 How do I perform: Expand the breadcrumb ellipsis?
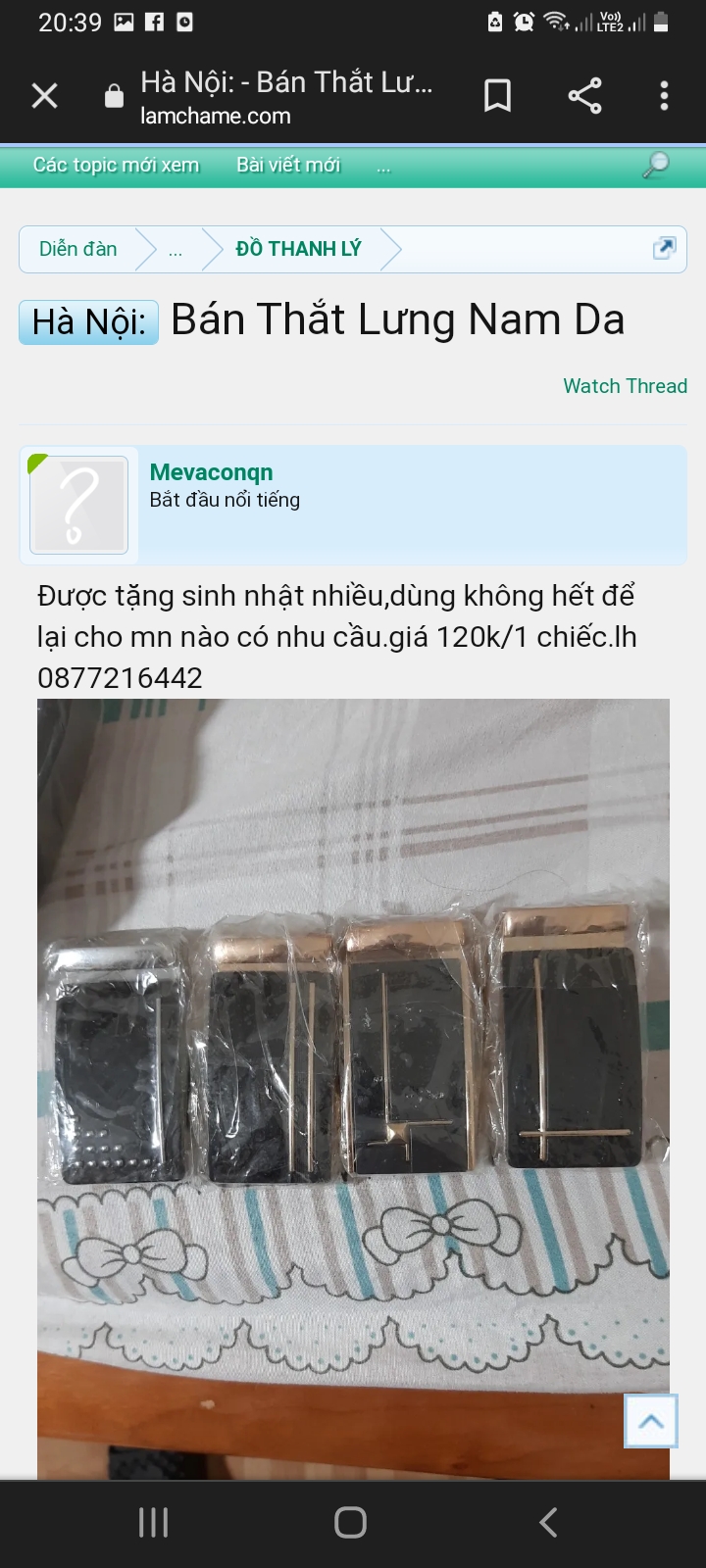pos(176,250)
